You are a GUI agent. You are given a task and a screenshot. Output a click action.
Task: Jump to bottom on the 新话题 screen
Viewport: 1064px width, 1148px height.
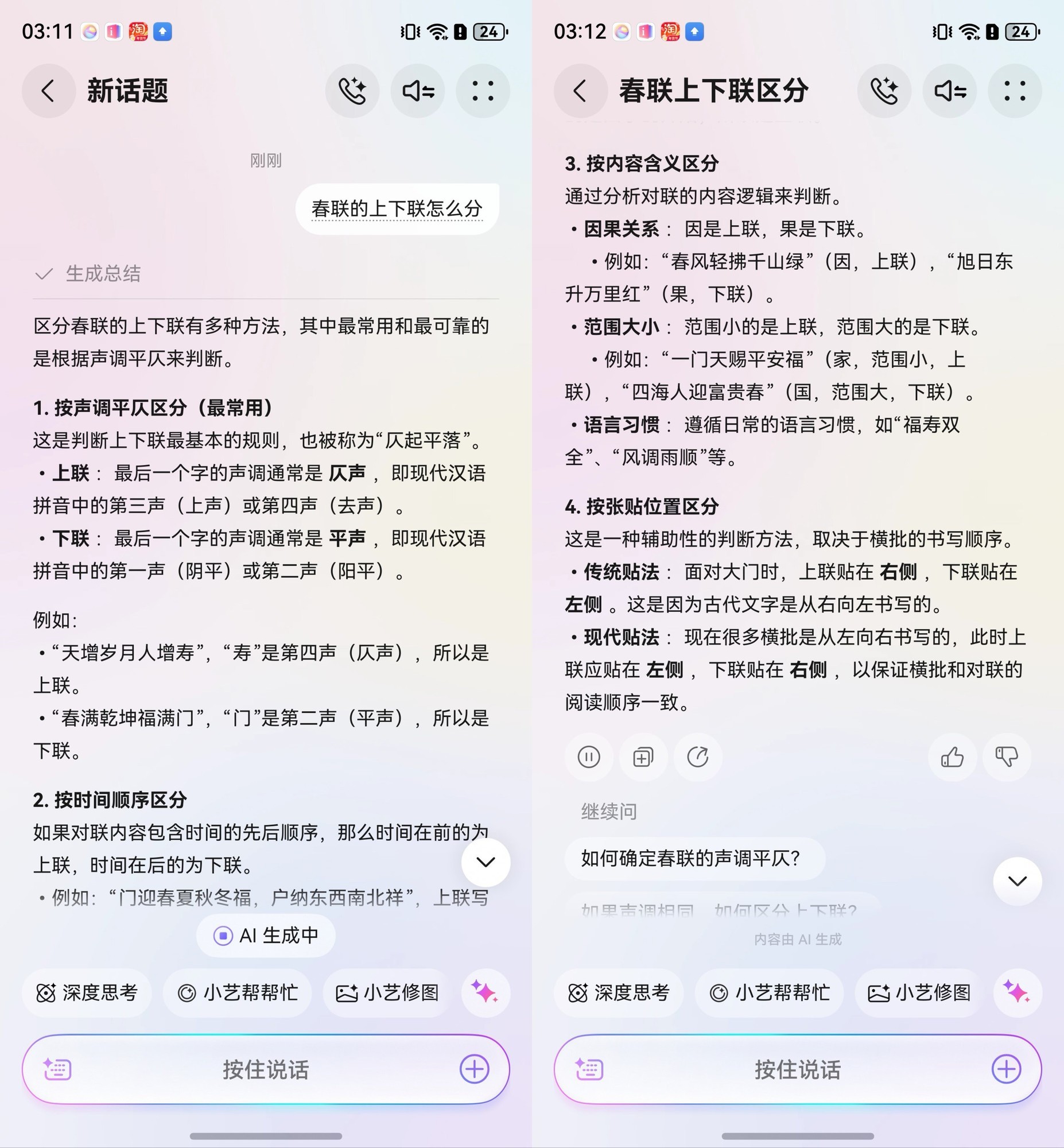[x=486, y=862]
